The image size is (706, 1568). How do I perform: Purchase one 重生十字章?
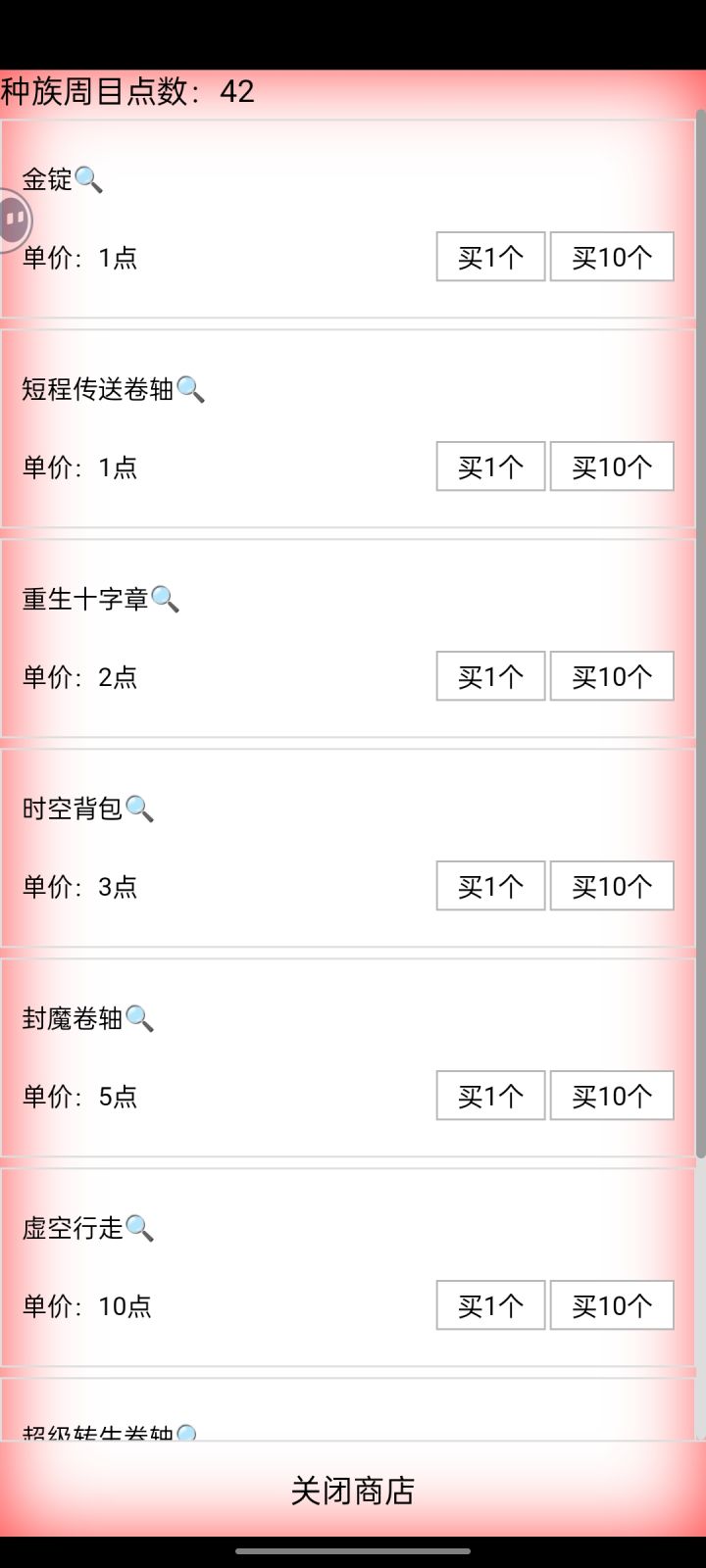tap(490, 676)
